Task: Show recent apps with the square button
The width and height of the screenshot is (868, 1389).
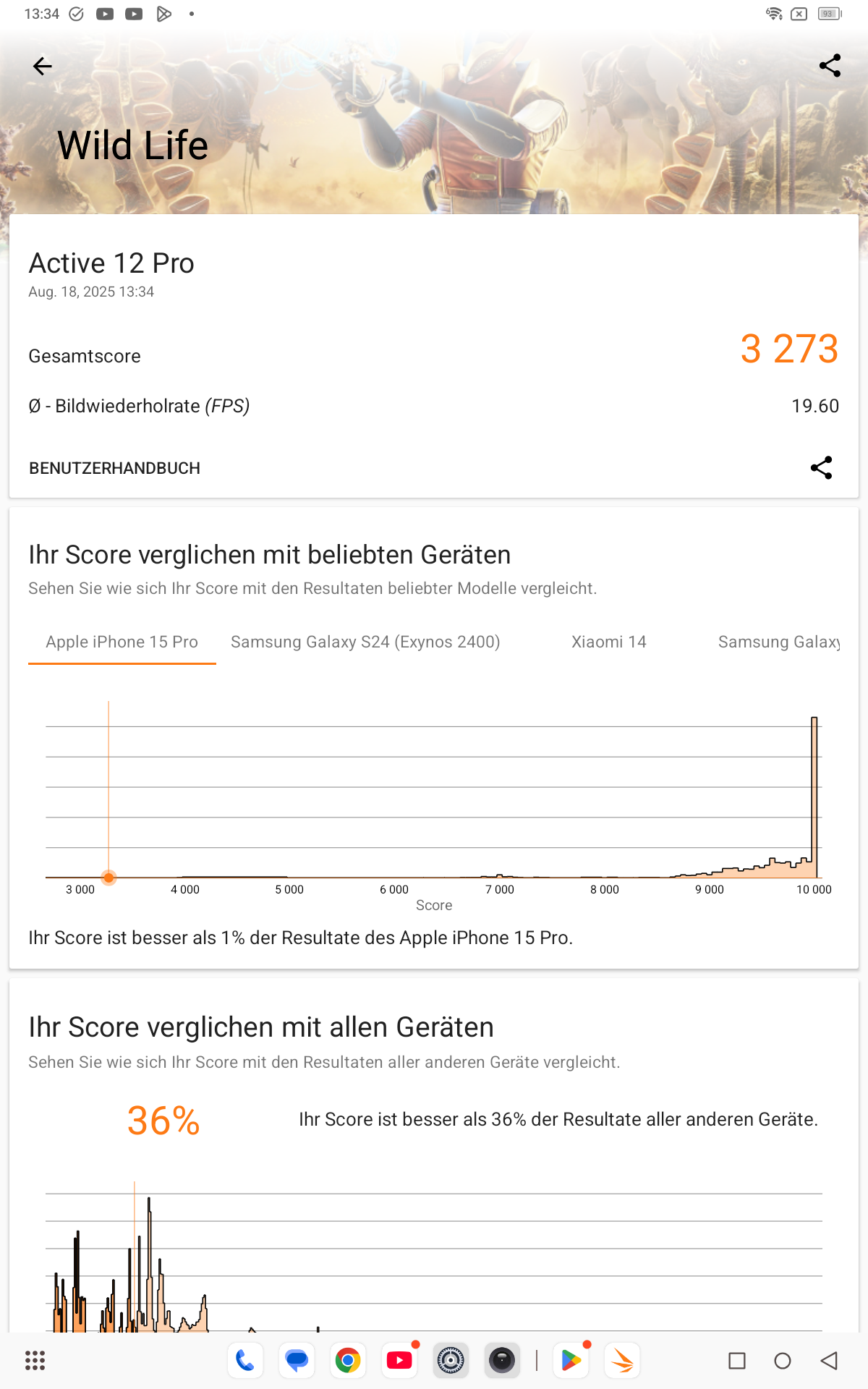Action: [737, 1361]
